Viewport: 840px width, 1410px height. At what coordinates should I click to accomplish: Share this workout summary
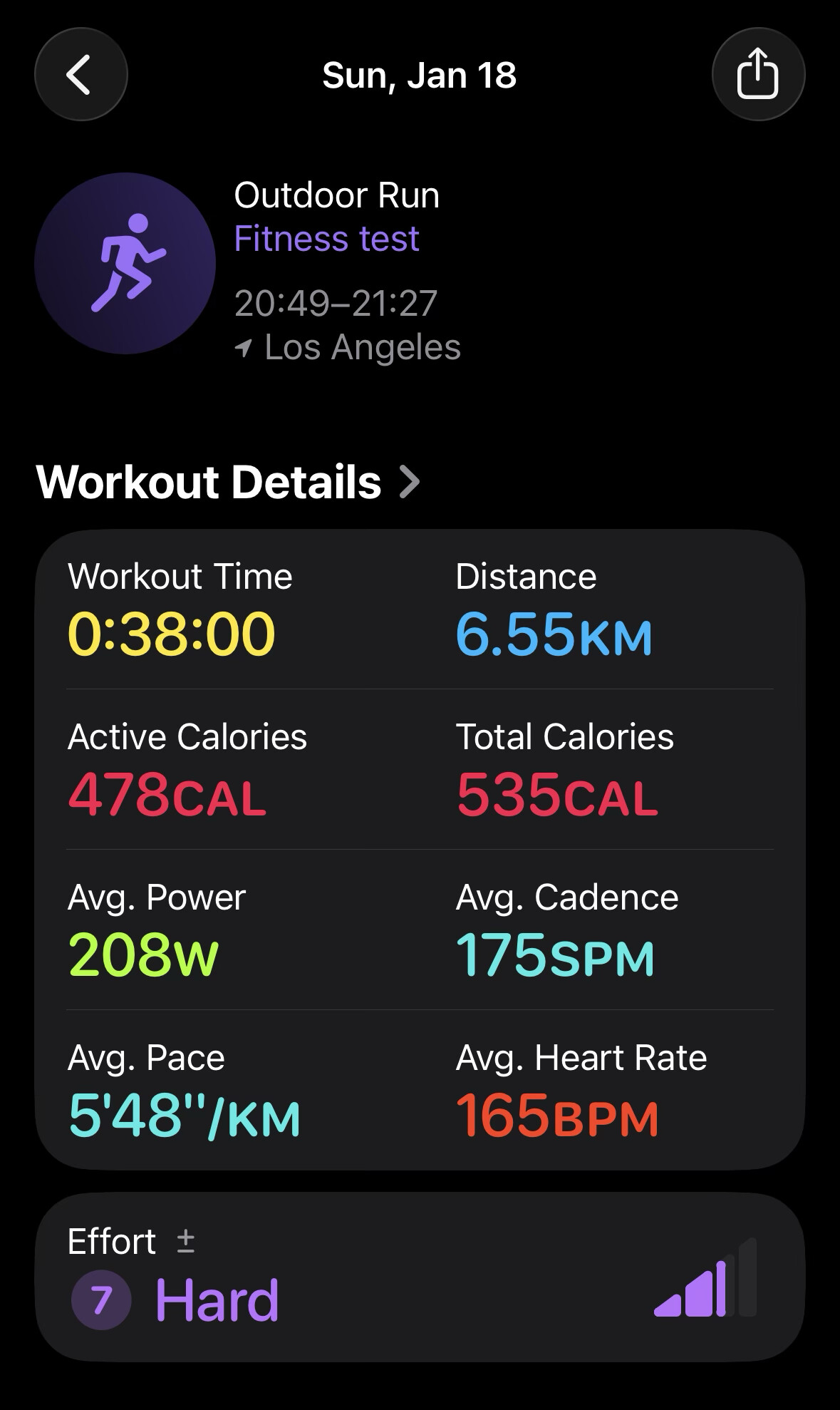(757, 74)
